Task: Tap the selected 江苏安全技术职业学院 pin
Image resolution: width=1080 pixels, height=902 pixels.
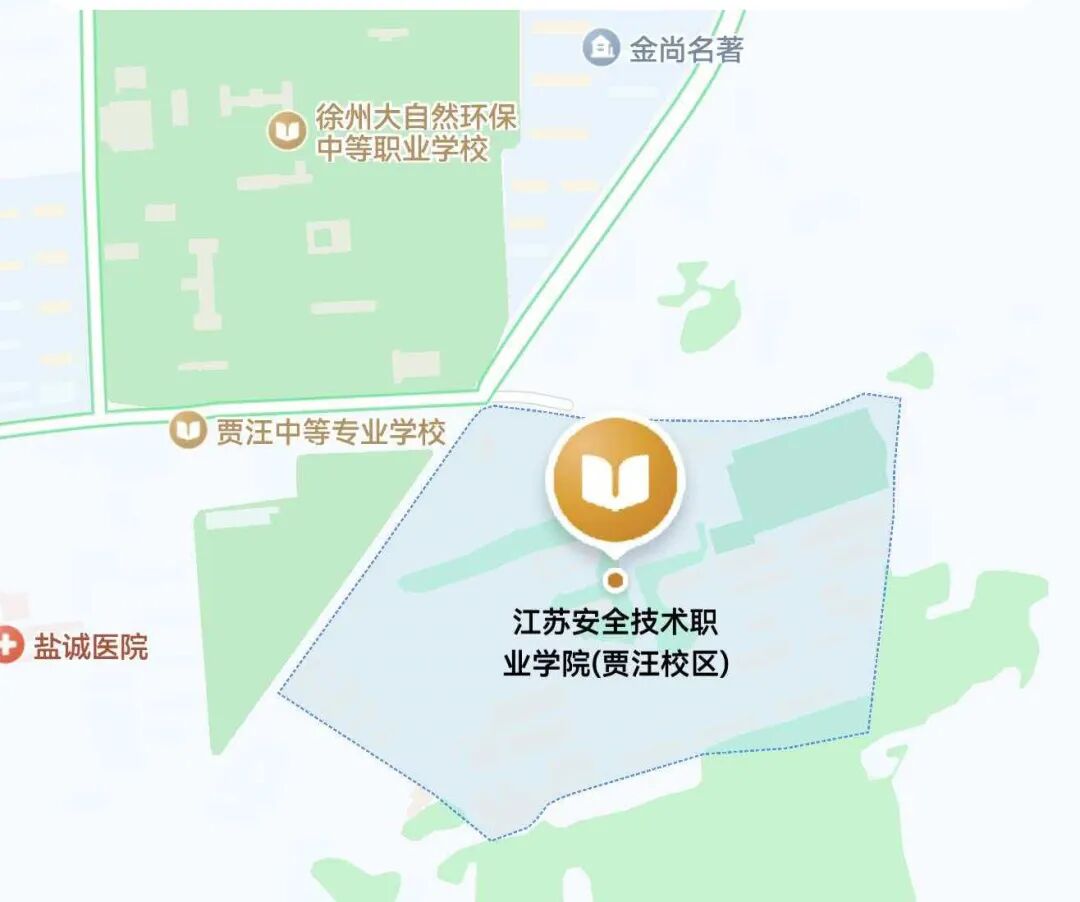Action: (616, 481)
